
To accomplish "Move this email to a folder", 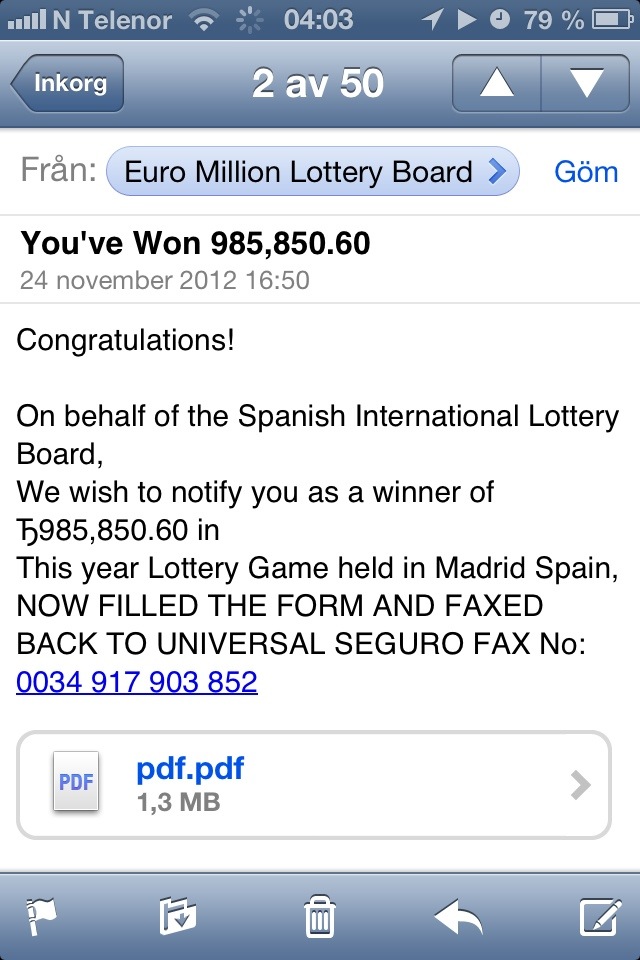I will coord(178,915).
